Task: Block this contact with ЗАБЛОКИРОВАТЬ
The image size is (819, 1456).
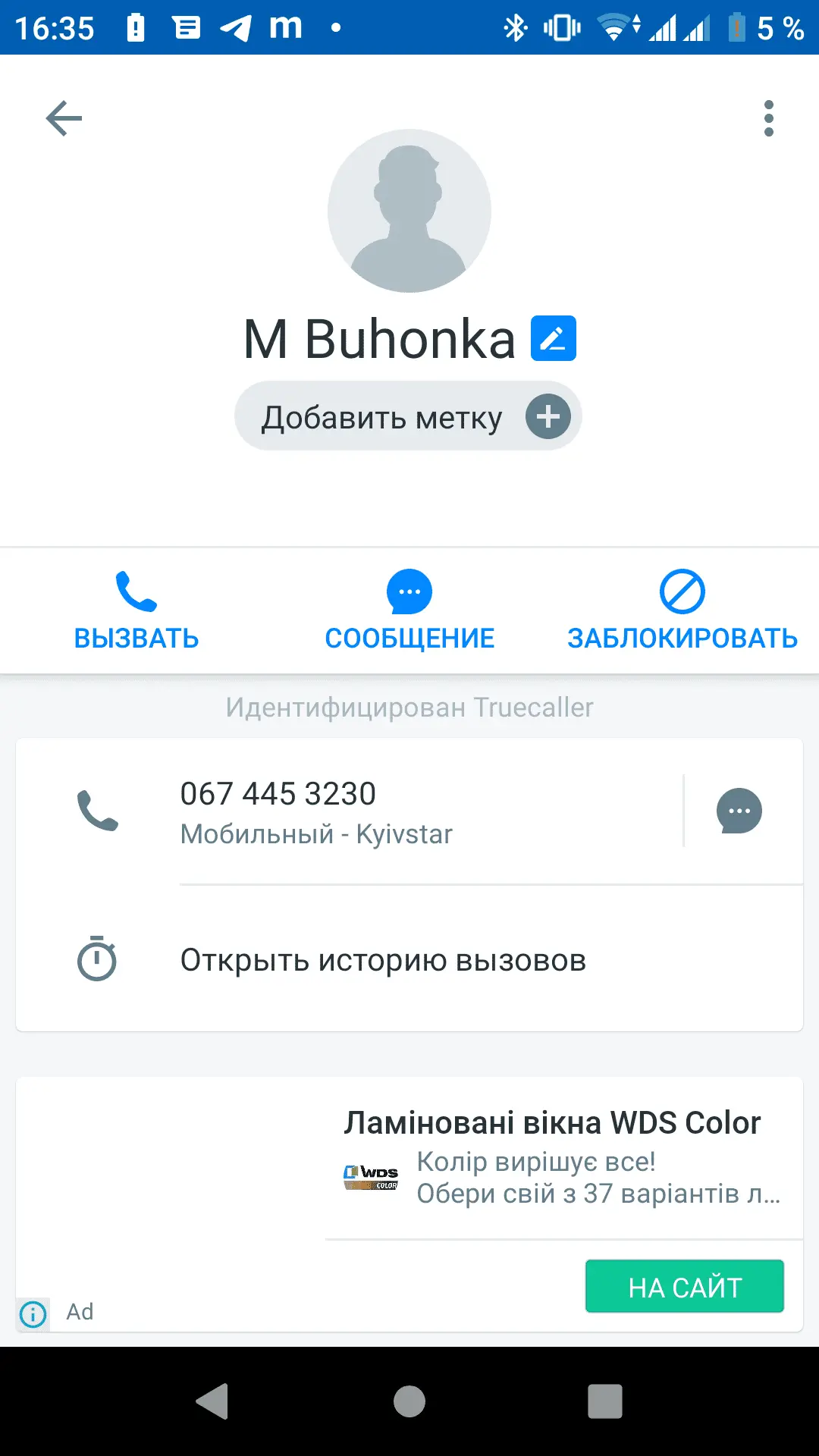Action: tap(682, 610)
